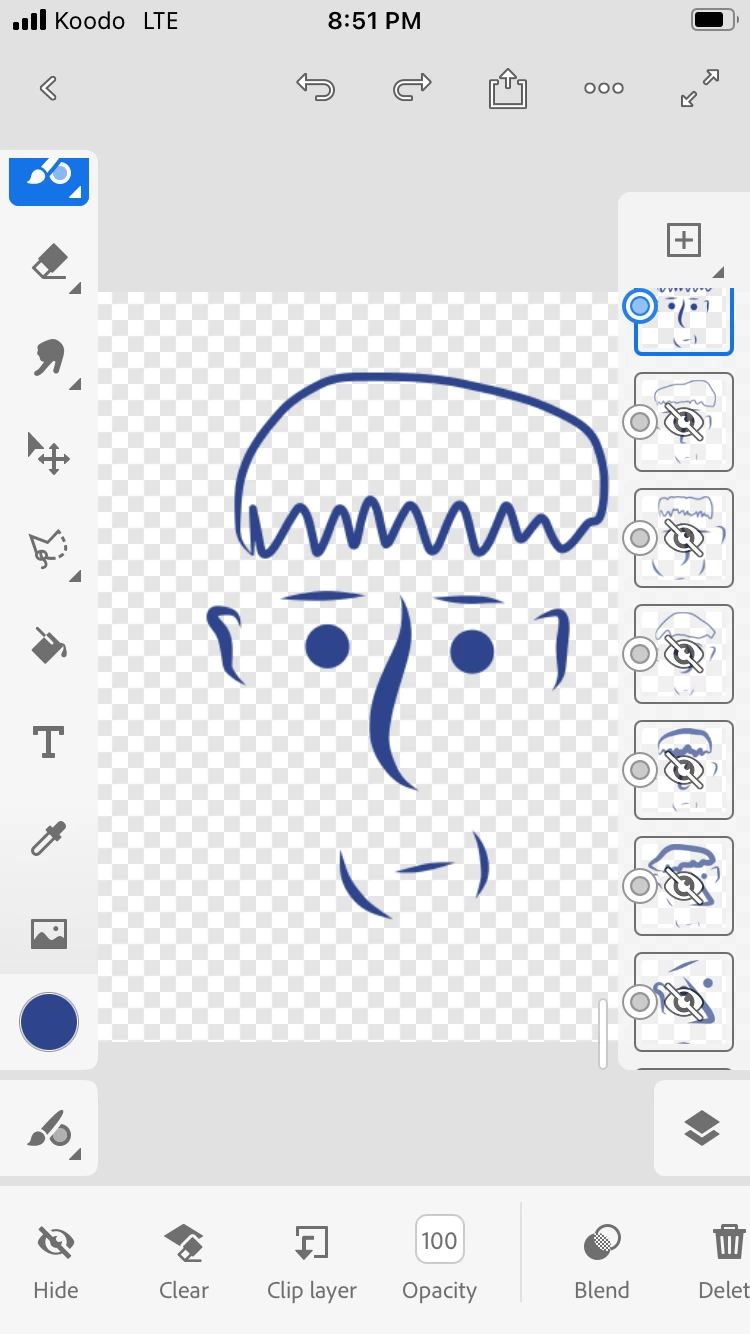This screenshot has width=750, height=1334.
Task: Select the eraser tool
Action: [49, 265]
